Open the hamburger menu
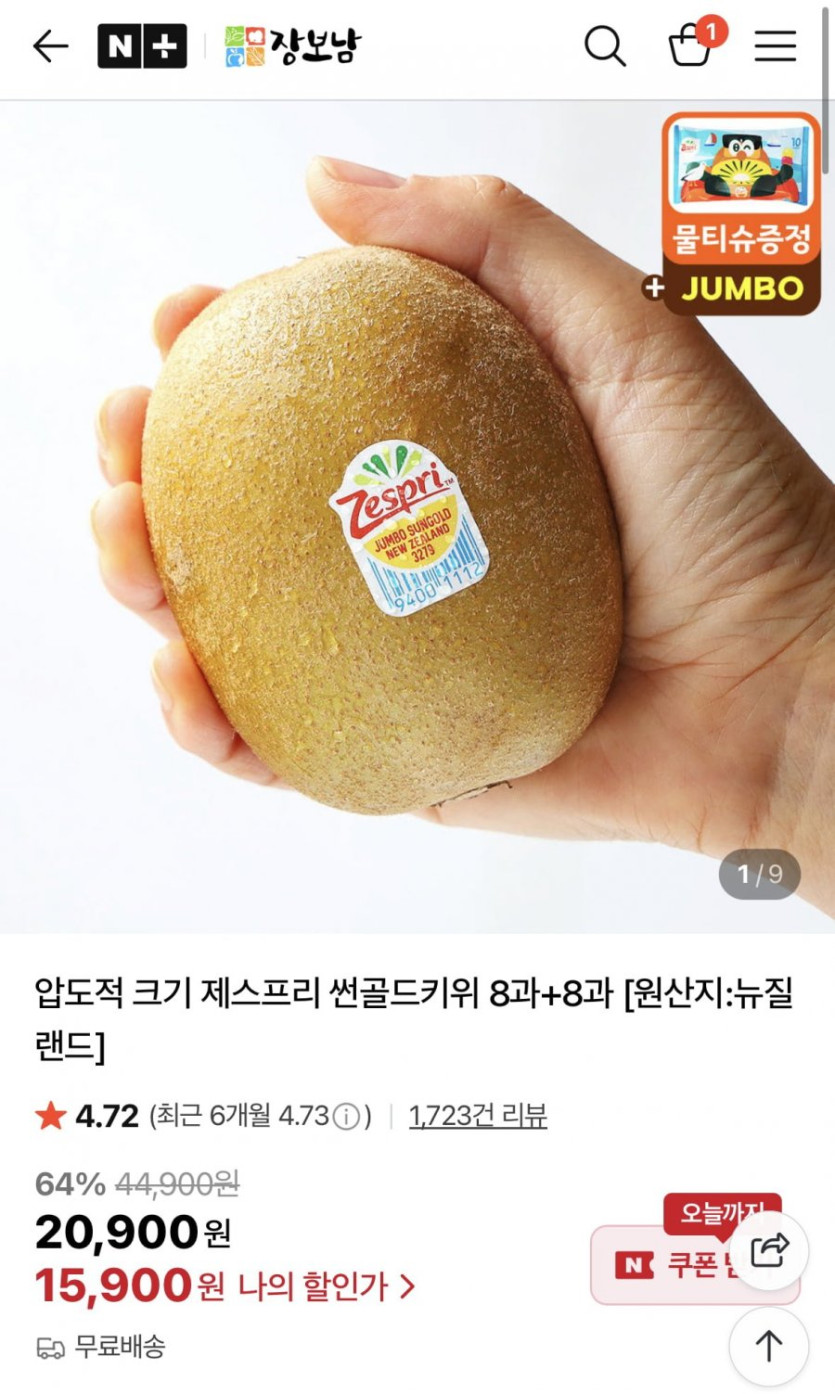Image resolution: width=835 pixels, height=1394 pixels. (x=775, y=46)
